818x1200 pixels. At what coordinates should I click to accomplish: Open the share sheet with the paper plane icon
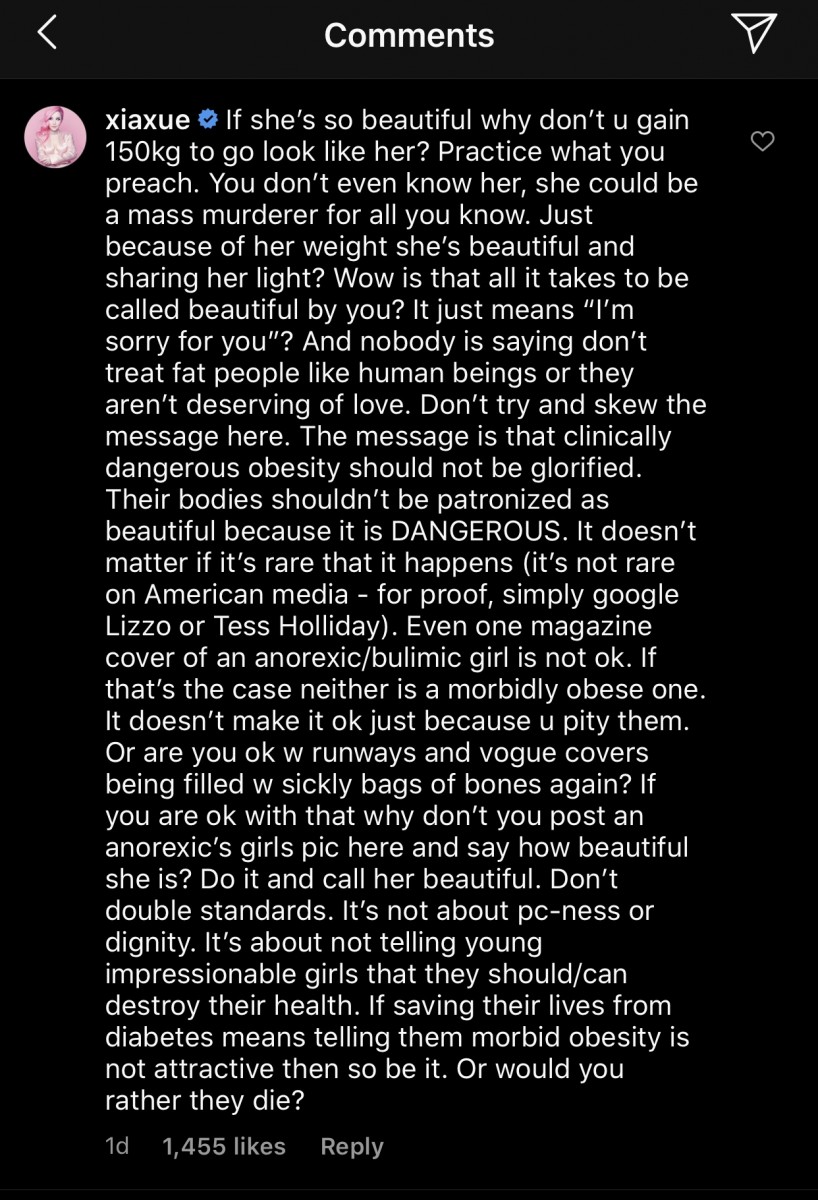(x=755, y=32)
